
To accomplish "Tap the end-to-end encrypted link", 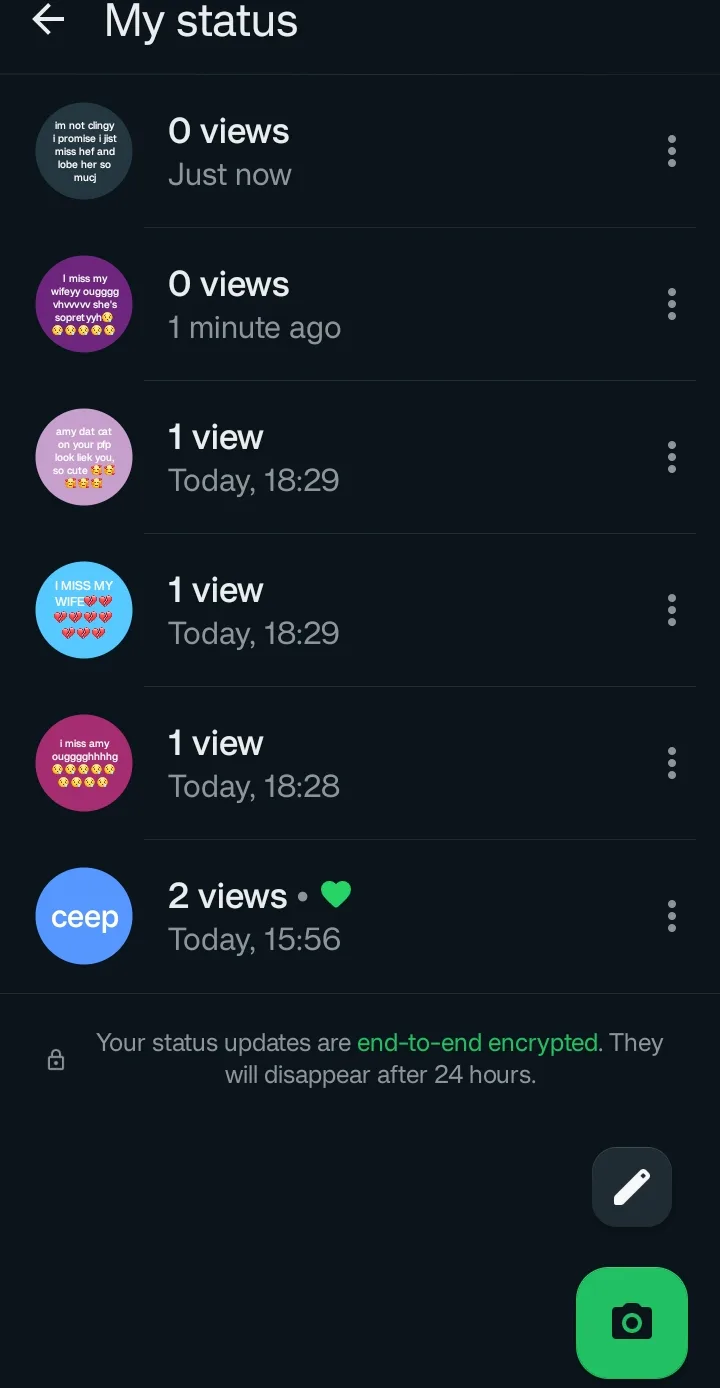I will point(478,1043).
